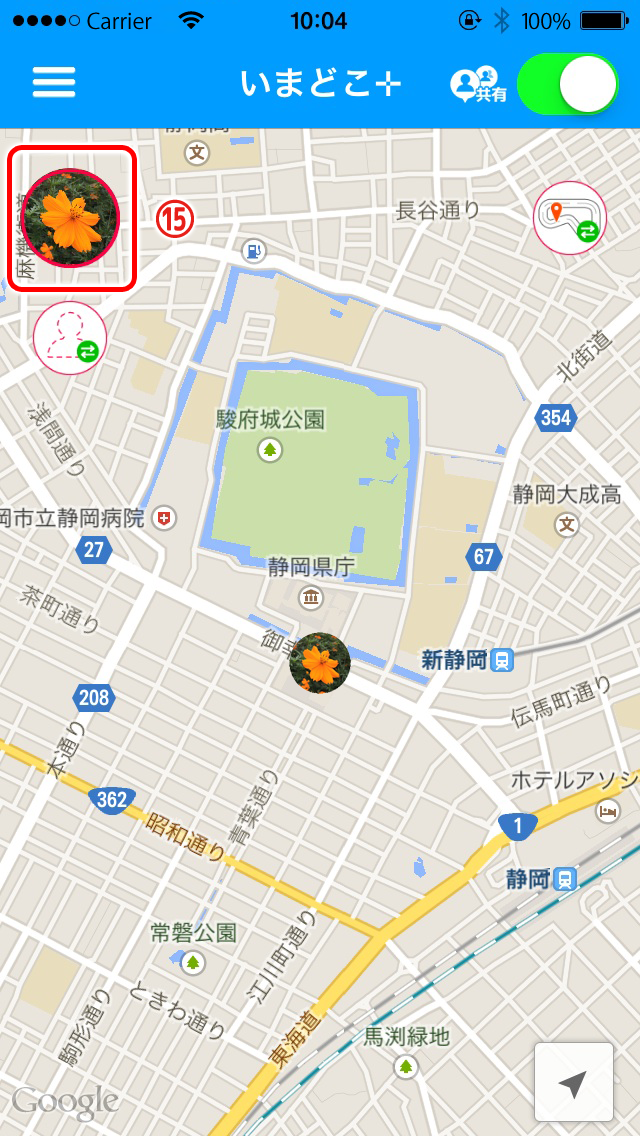640x1136 pixels.
Task: Select the flower marker on the map
Action: click(320, 663)
